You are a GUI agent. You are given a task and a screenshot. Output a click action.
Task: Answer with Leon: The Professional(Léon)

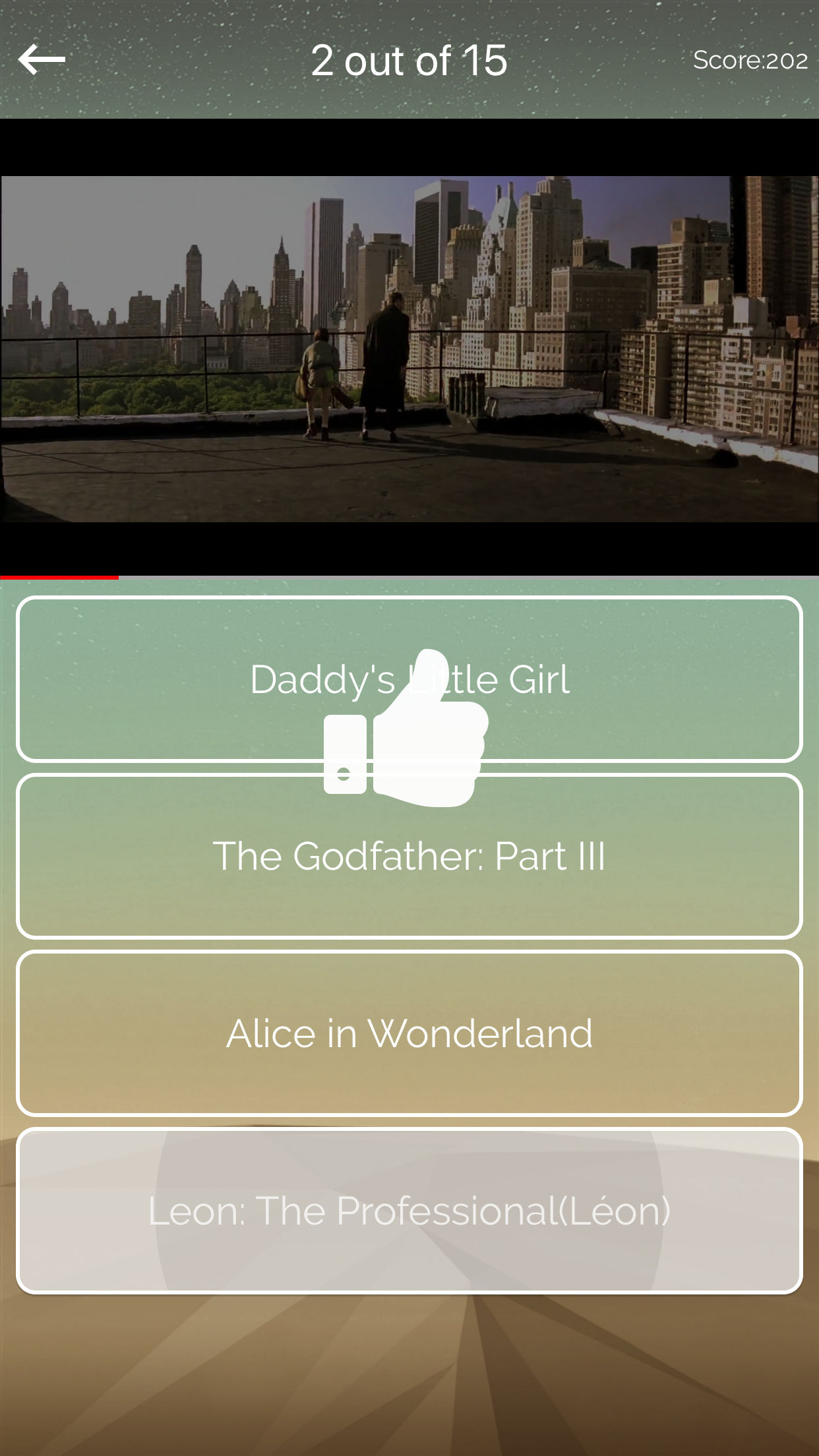coord(409,1211)
